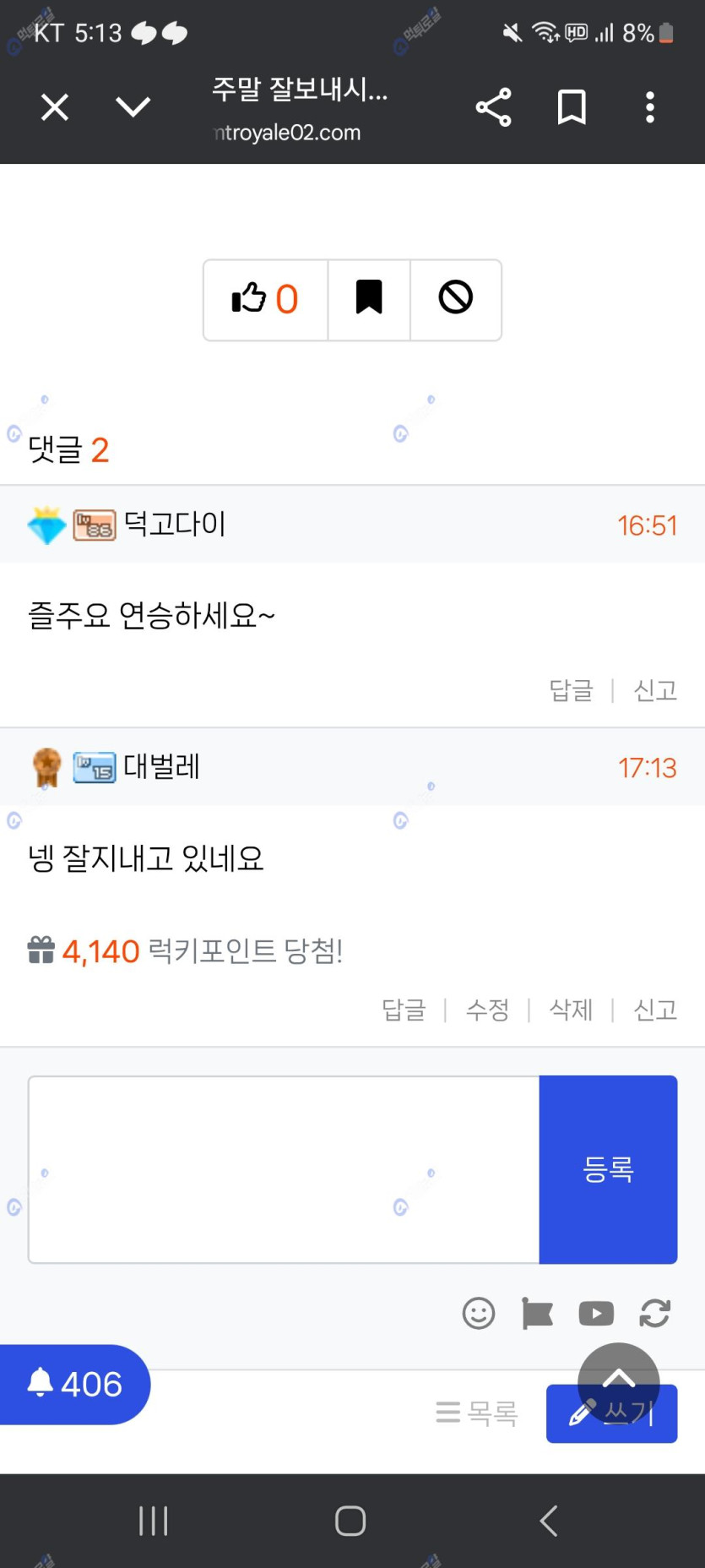705x1568 pixels.
Task: Go to the 목록 list
Action: pyautogui.click(x=477, y=1413)
